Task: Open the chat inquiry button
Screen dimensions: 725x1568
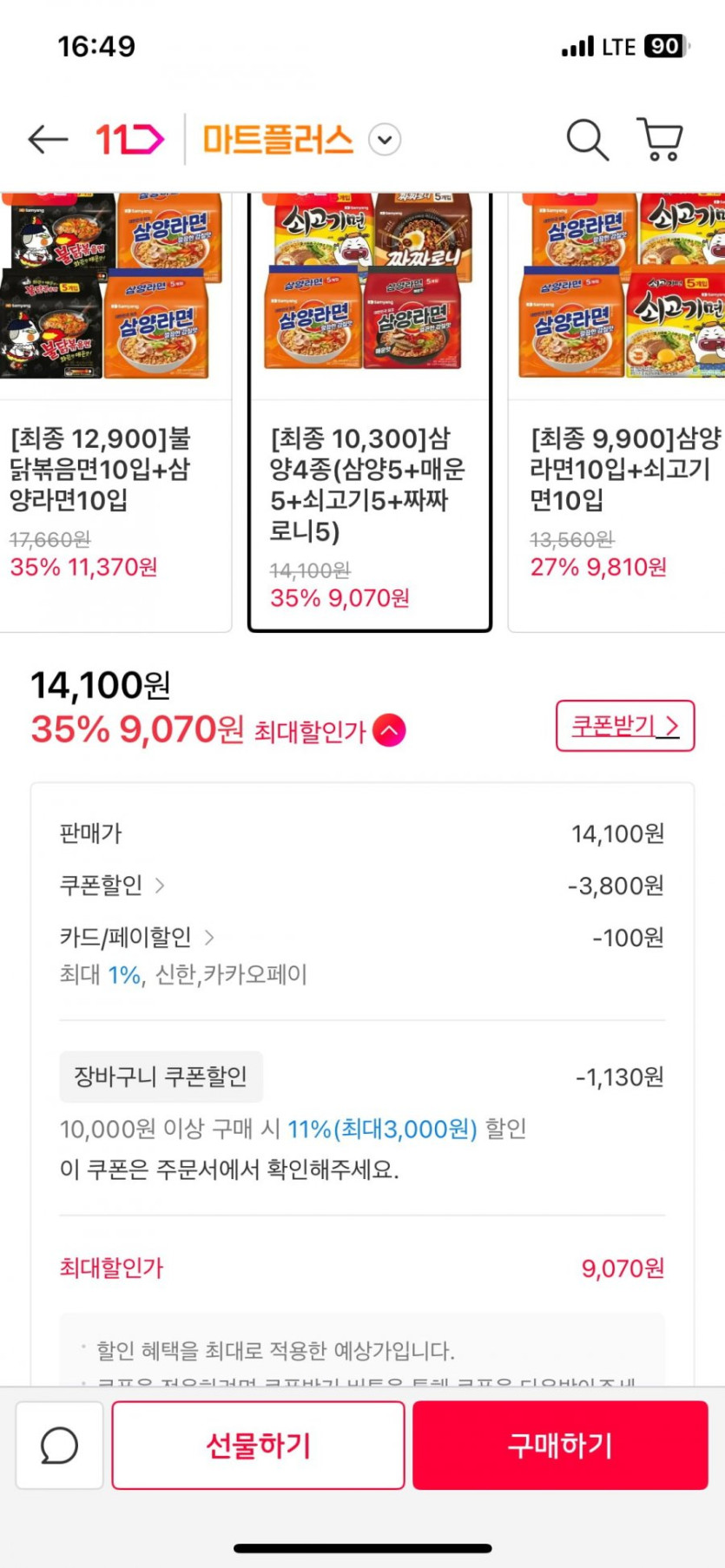Action: (59, 1446)
